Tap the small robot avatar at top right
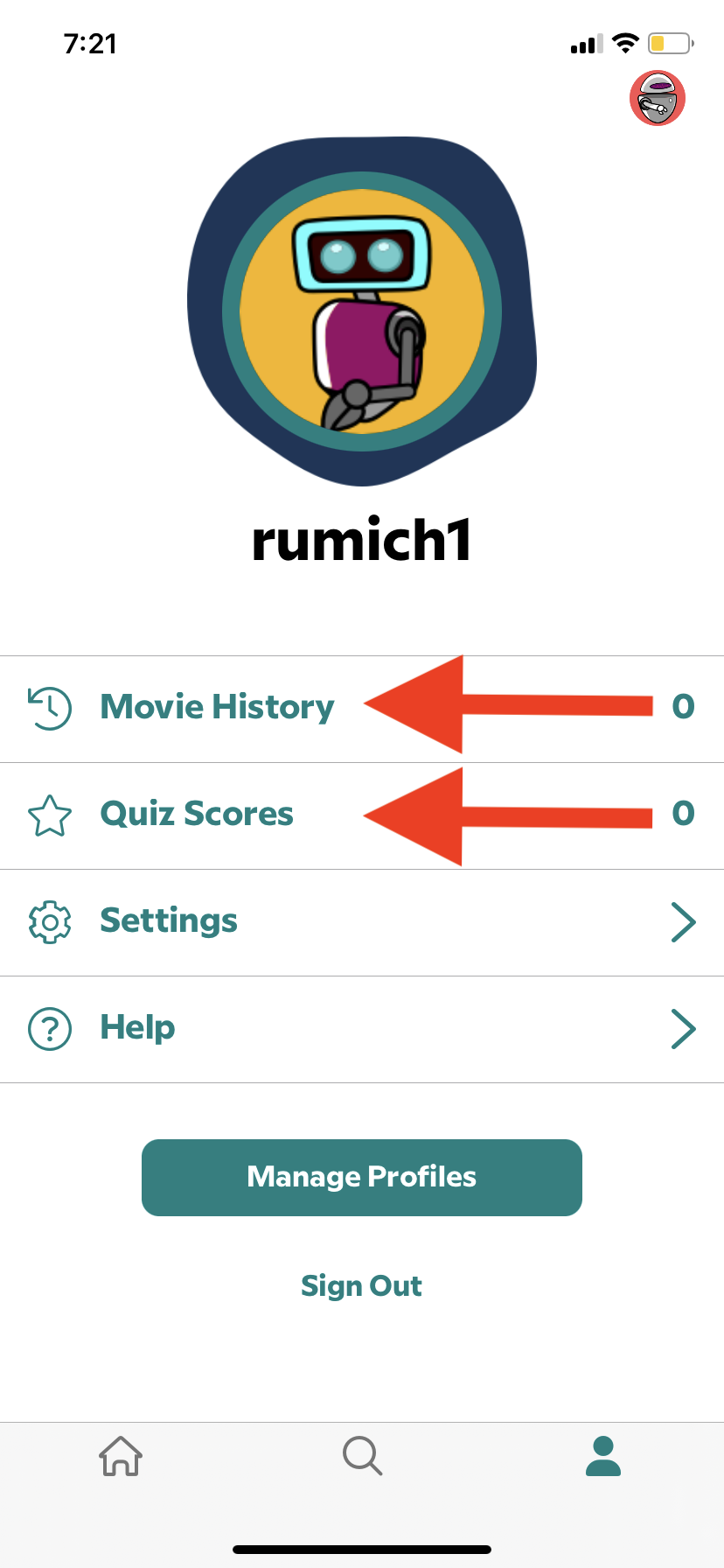Viewport: 724px width, 1568px height. [x=658, y=98]
